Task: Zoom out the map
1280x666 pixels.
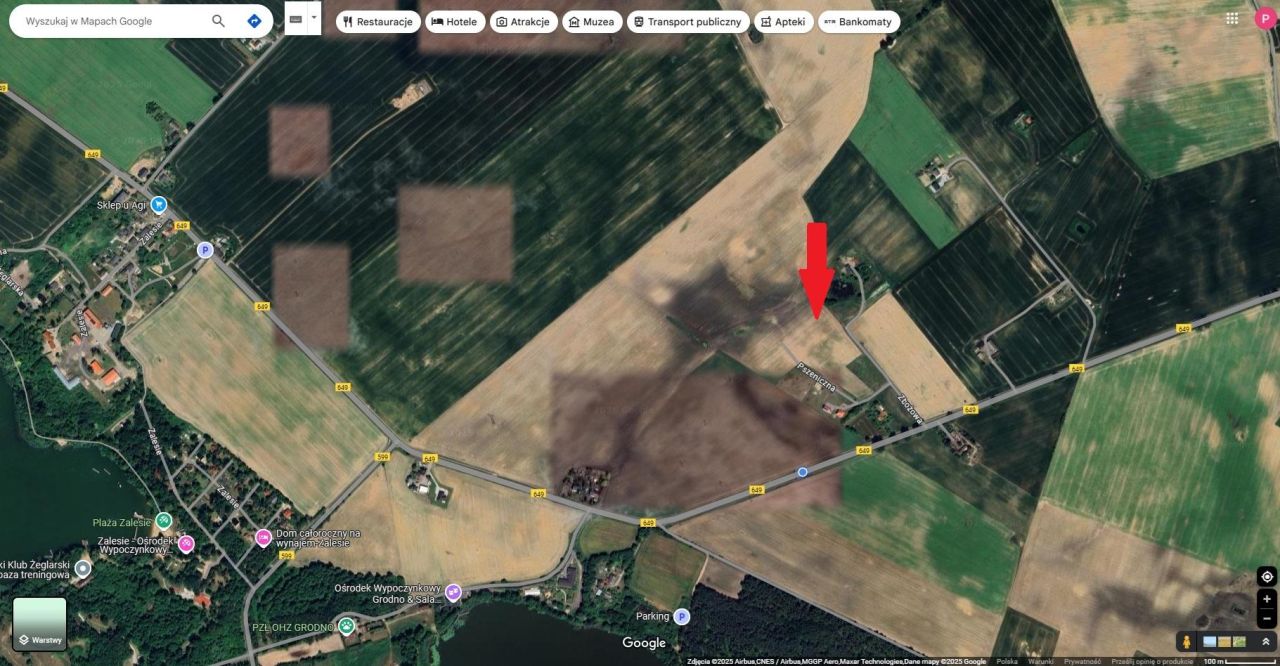Action: pyautogui.click(x=1267, y=618)
